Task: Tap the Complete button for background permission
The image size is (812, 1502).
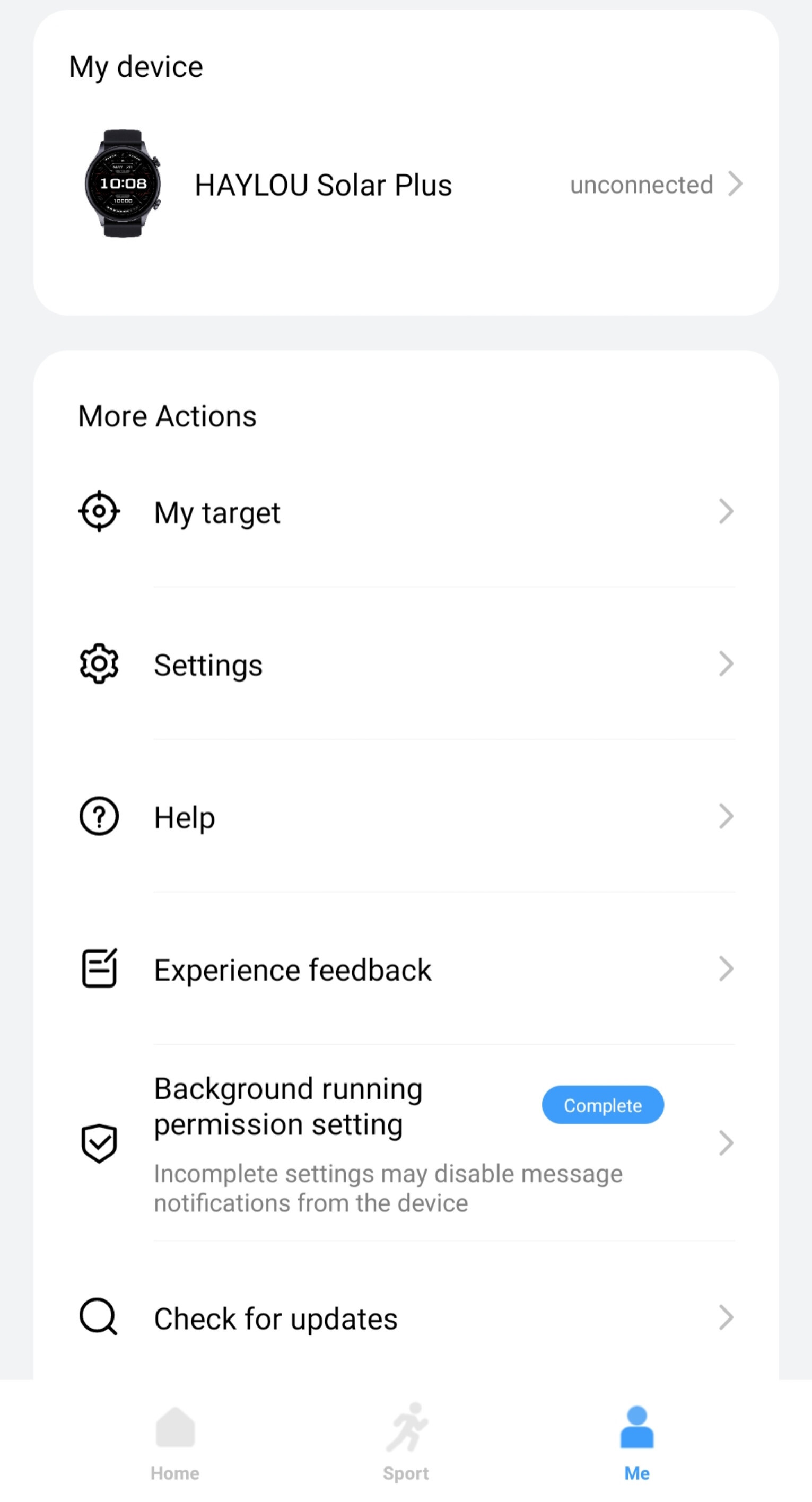Action: coord(603,1105)
